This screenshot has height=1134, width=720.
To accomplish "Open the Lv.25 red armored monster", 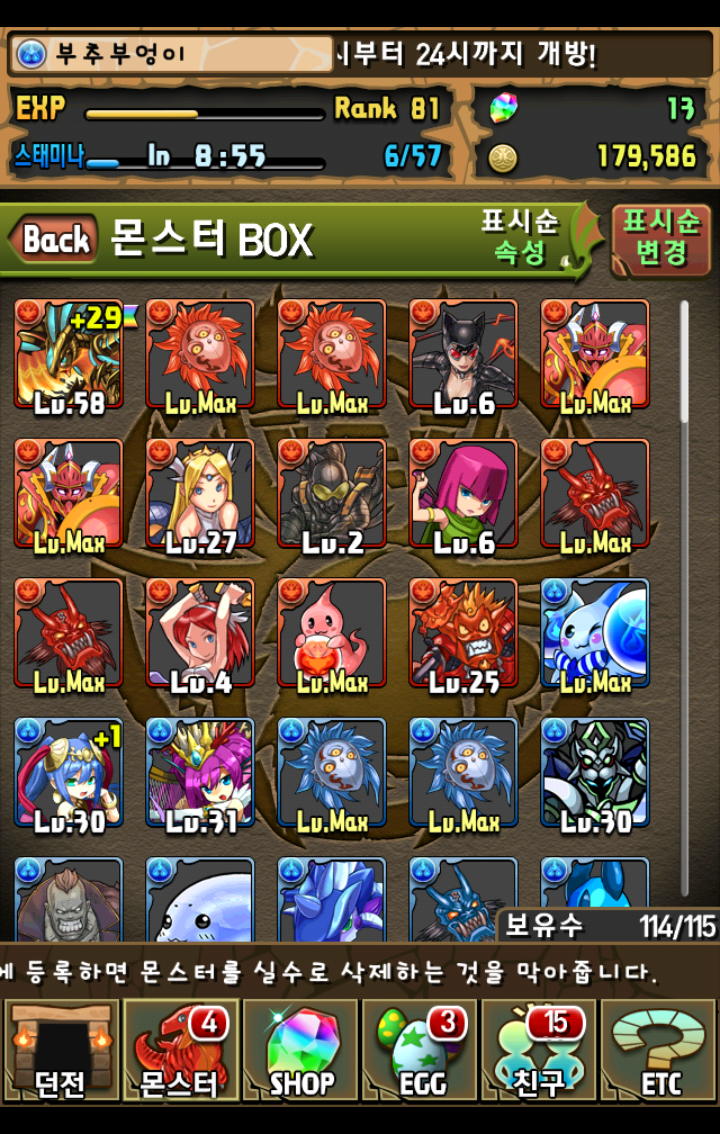I will [463, 635].
